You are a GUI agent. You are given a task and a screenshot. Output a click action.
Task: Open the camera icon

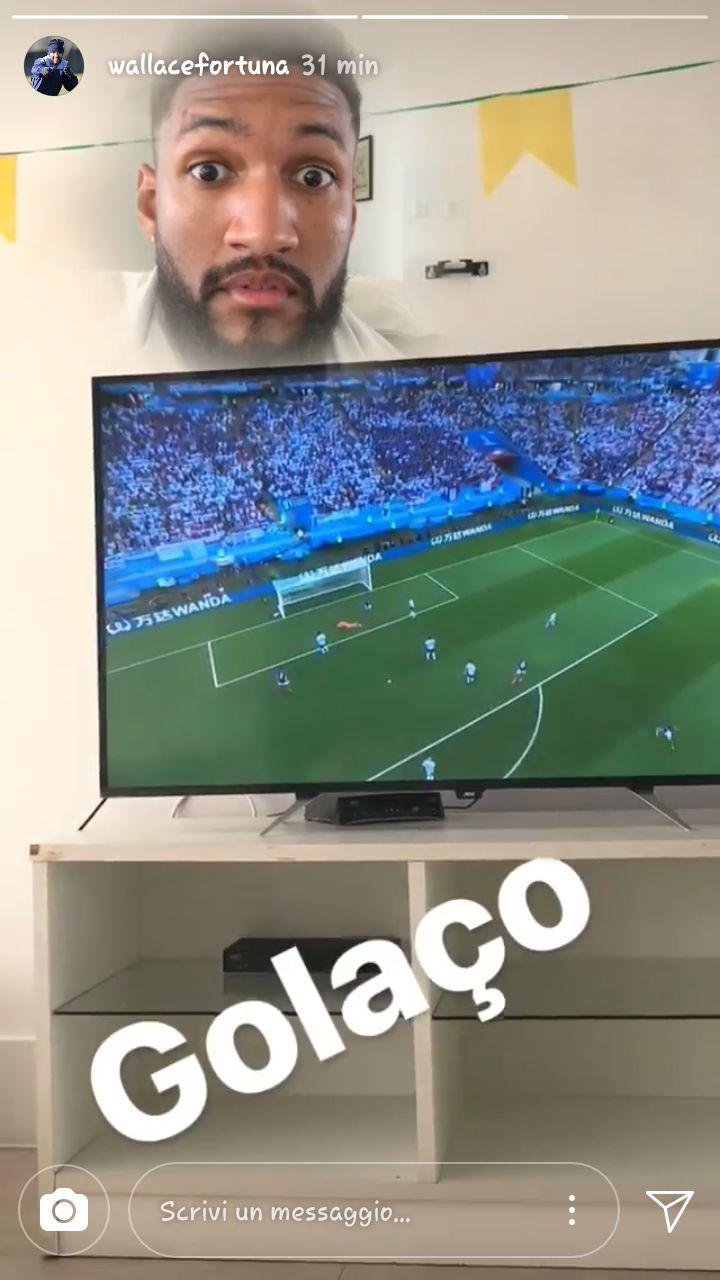[x=64, y=1211]
